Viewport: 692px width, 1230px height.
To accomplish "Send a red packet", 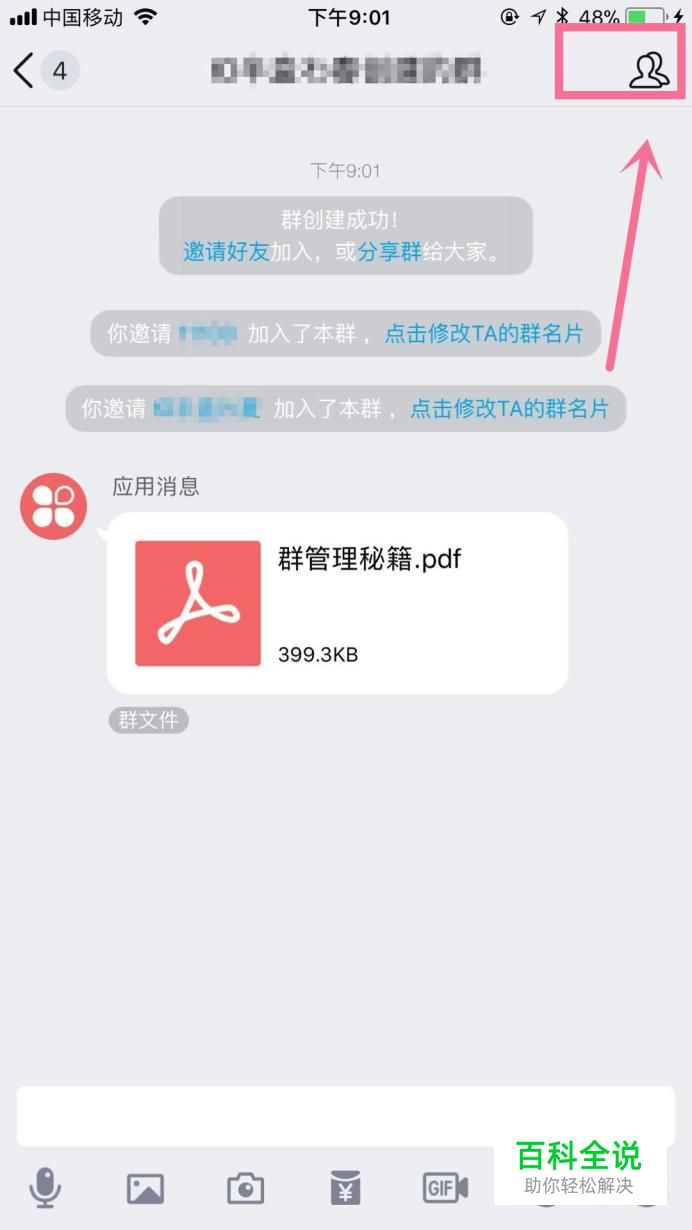I will pos(345,1188).
